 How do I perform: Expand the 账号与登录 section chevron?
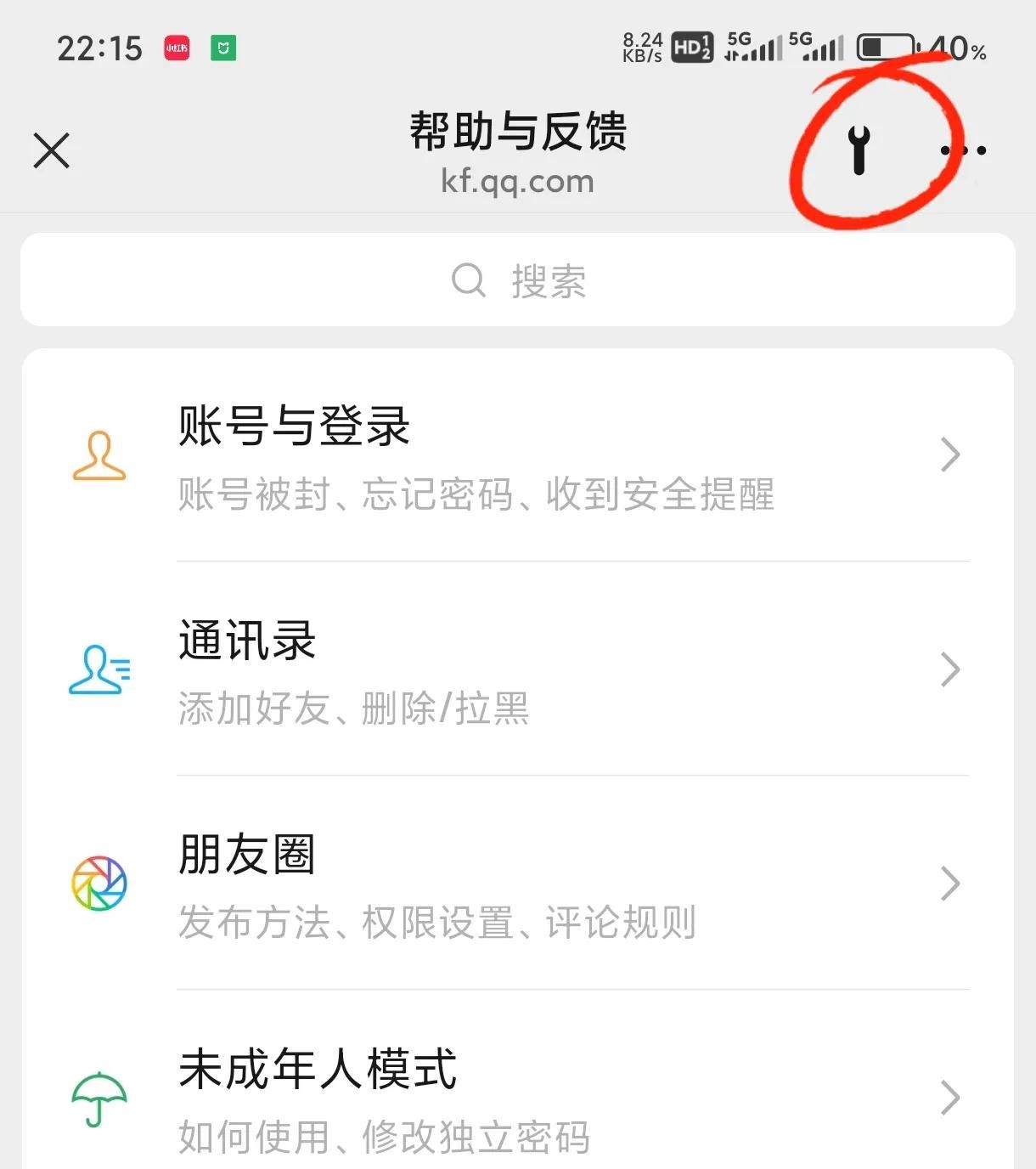(x=950, y=456)
